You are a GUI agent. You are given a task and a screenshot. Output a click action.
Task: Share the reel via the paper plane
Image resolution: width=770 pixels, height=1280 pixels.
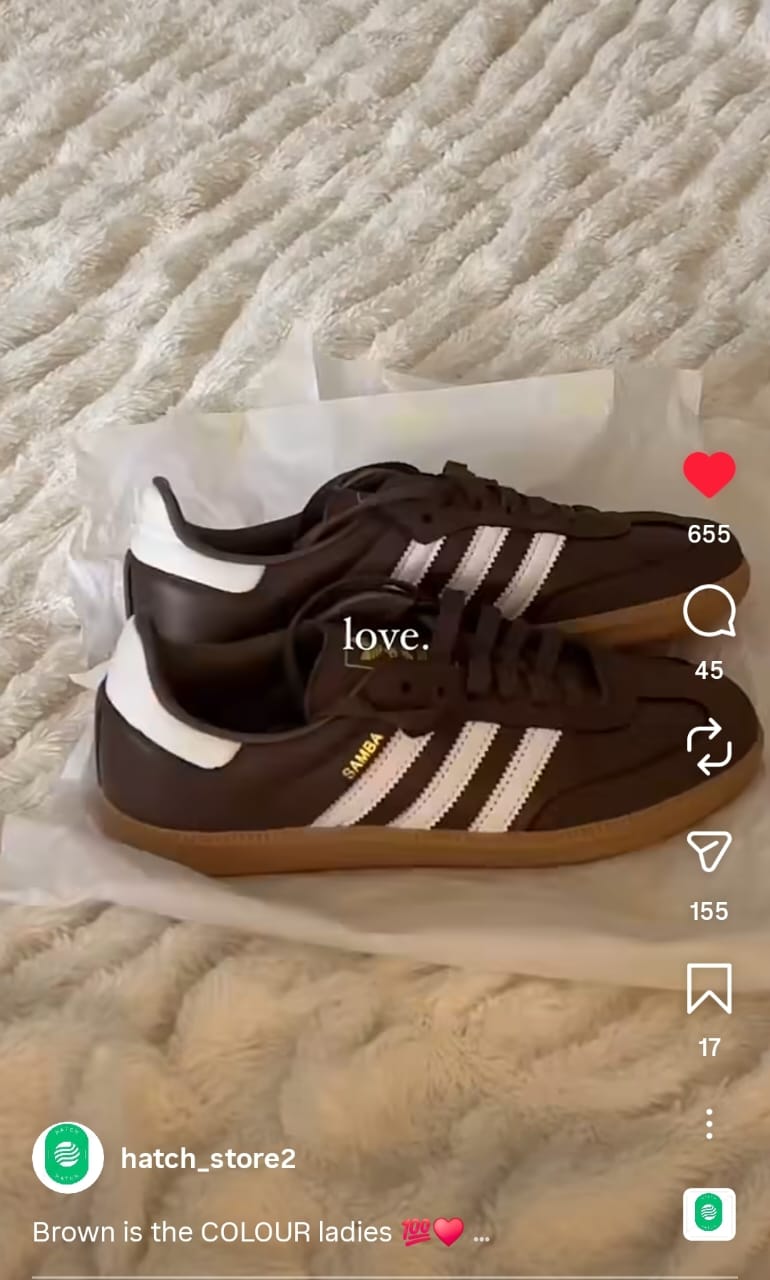tap(709, 851)
